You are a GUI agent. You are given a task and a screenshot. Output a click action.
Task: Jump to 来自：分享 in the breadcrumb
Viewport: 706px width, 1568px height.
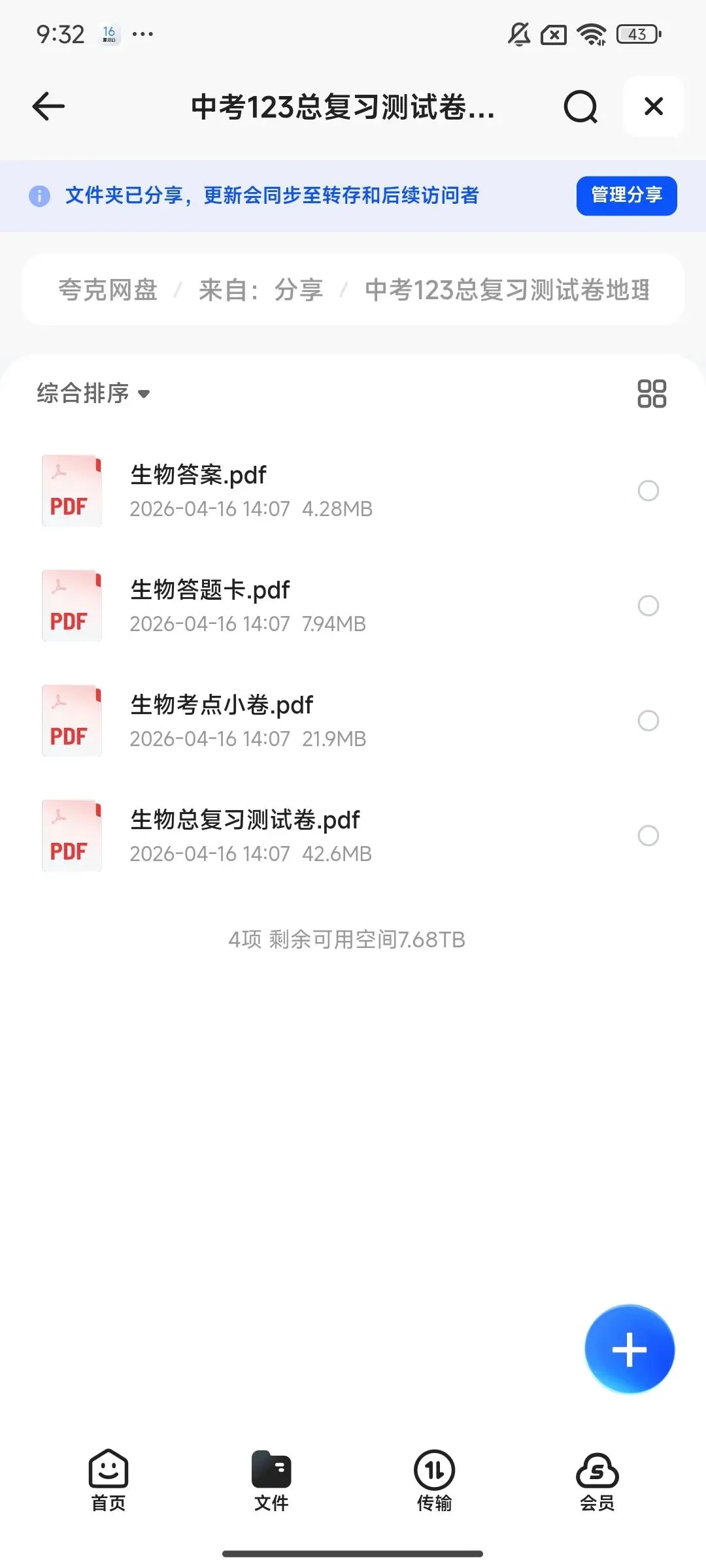pyautogui.click(x=261, y=289)
